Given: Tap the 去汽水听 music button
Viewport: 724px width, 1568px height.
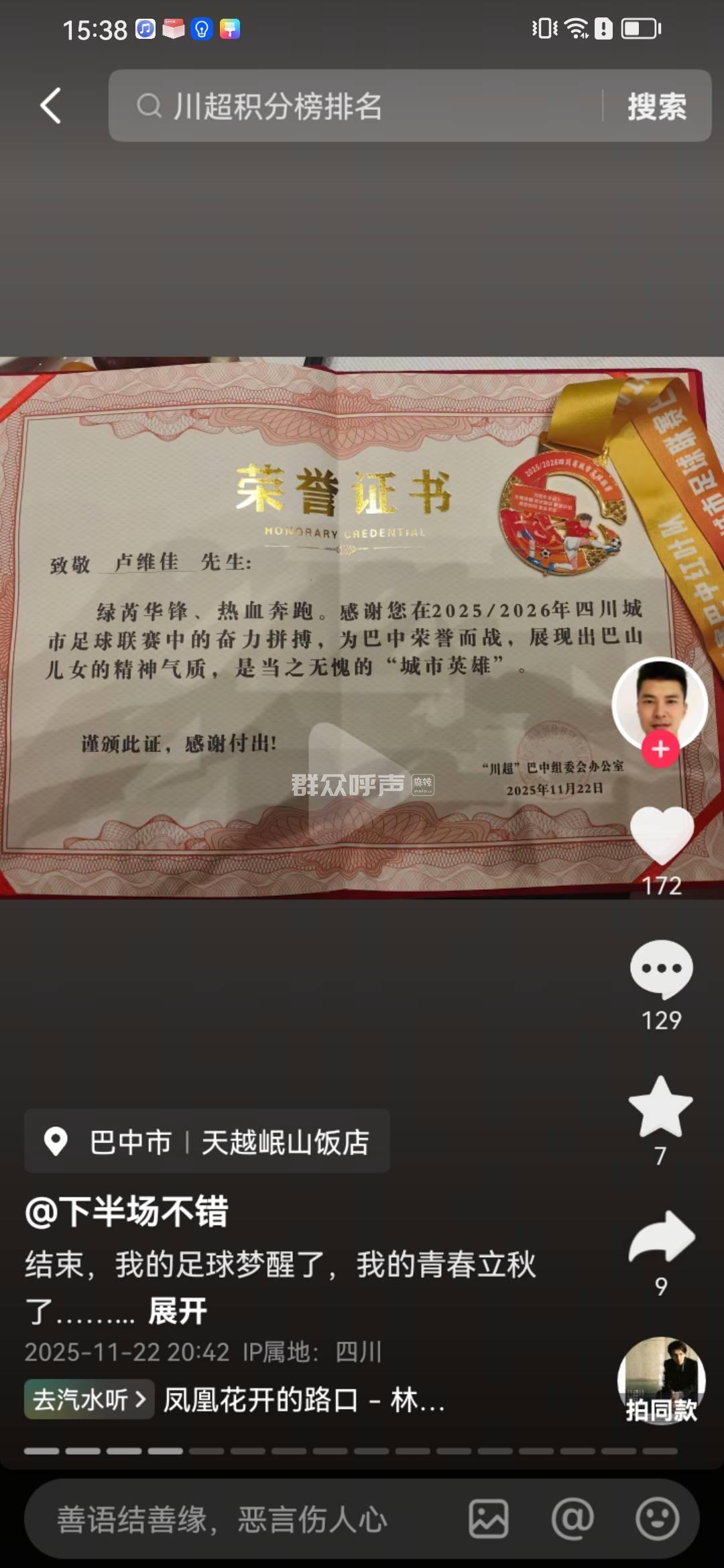Looking at the screenshot, I should 89,1399.
